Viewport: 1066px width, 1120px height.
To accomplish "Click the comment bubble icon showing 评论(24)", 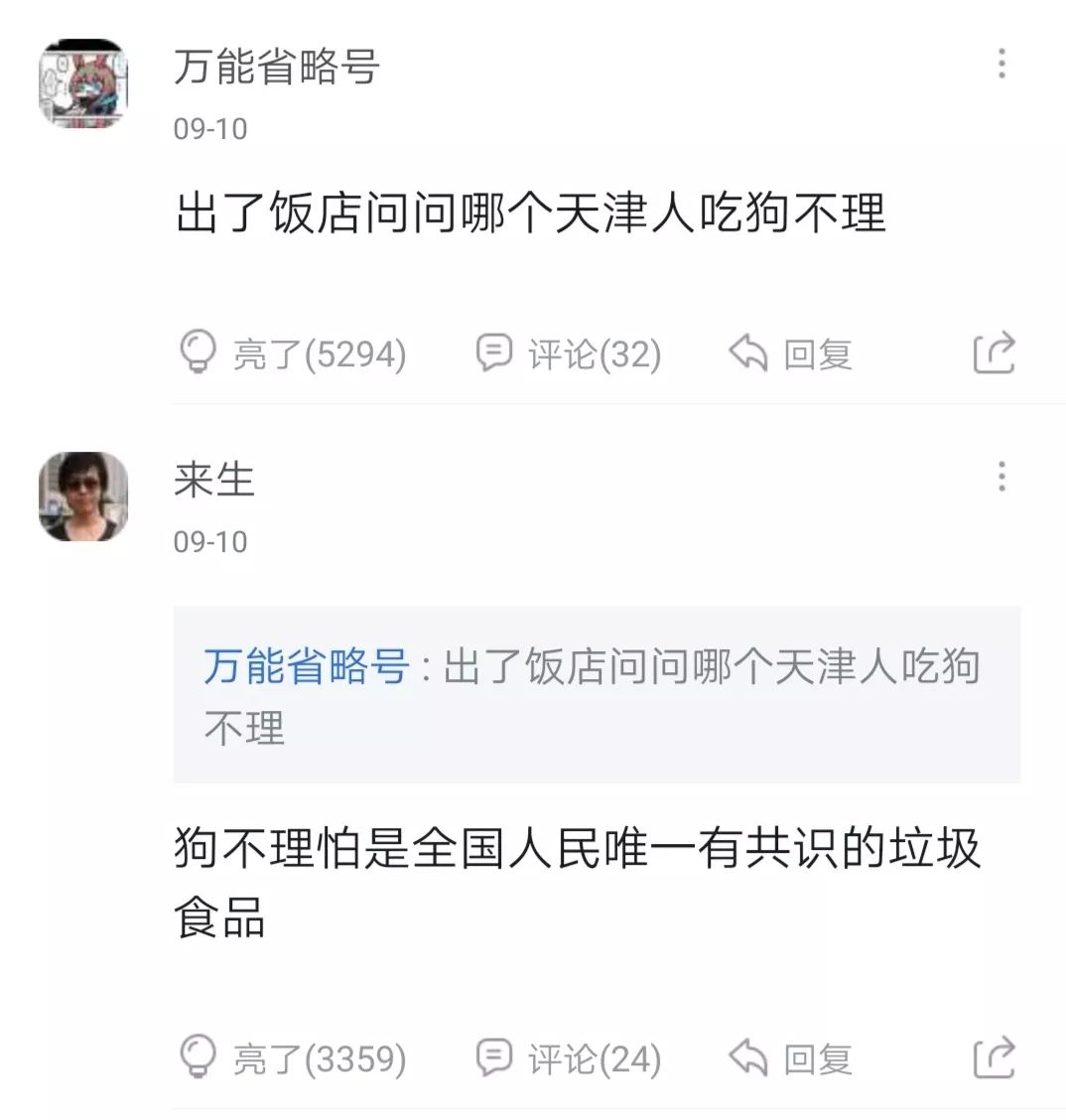I will coord(495,1058).
